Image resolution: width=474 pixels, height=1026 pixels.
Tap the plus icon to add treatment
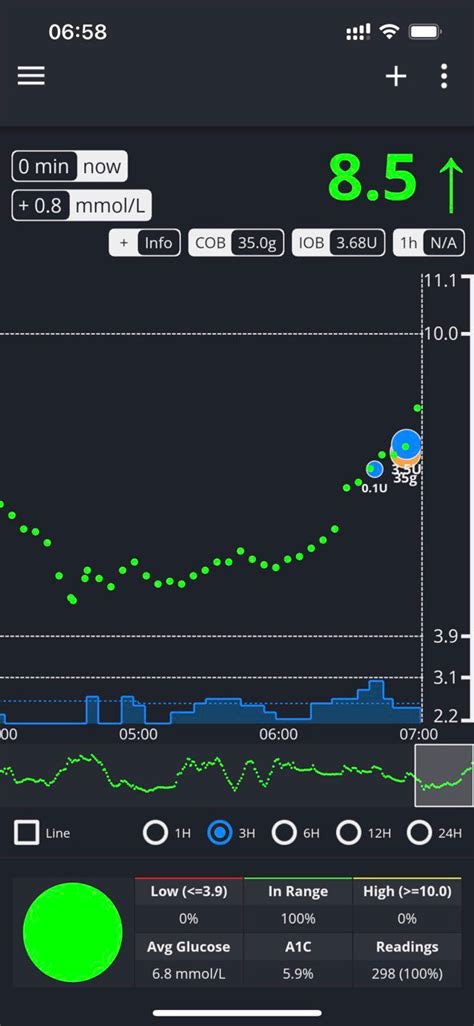tap(395, 76)
